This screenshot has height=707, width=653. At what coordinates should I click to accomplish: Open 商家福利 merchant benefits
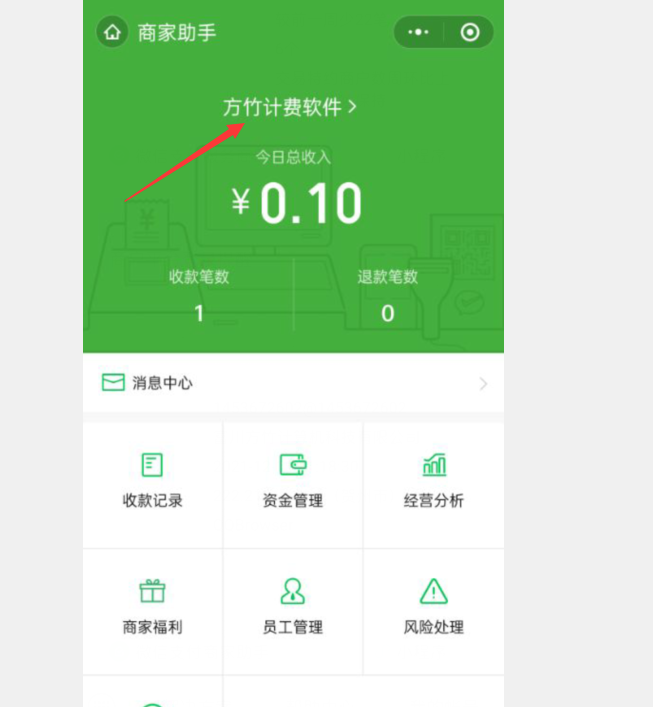152,608
